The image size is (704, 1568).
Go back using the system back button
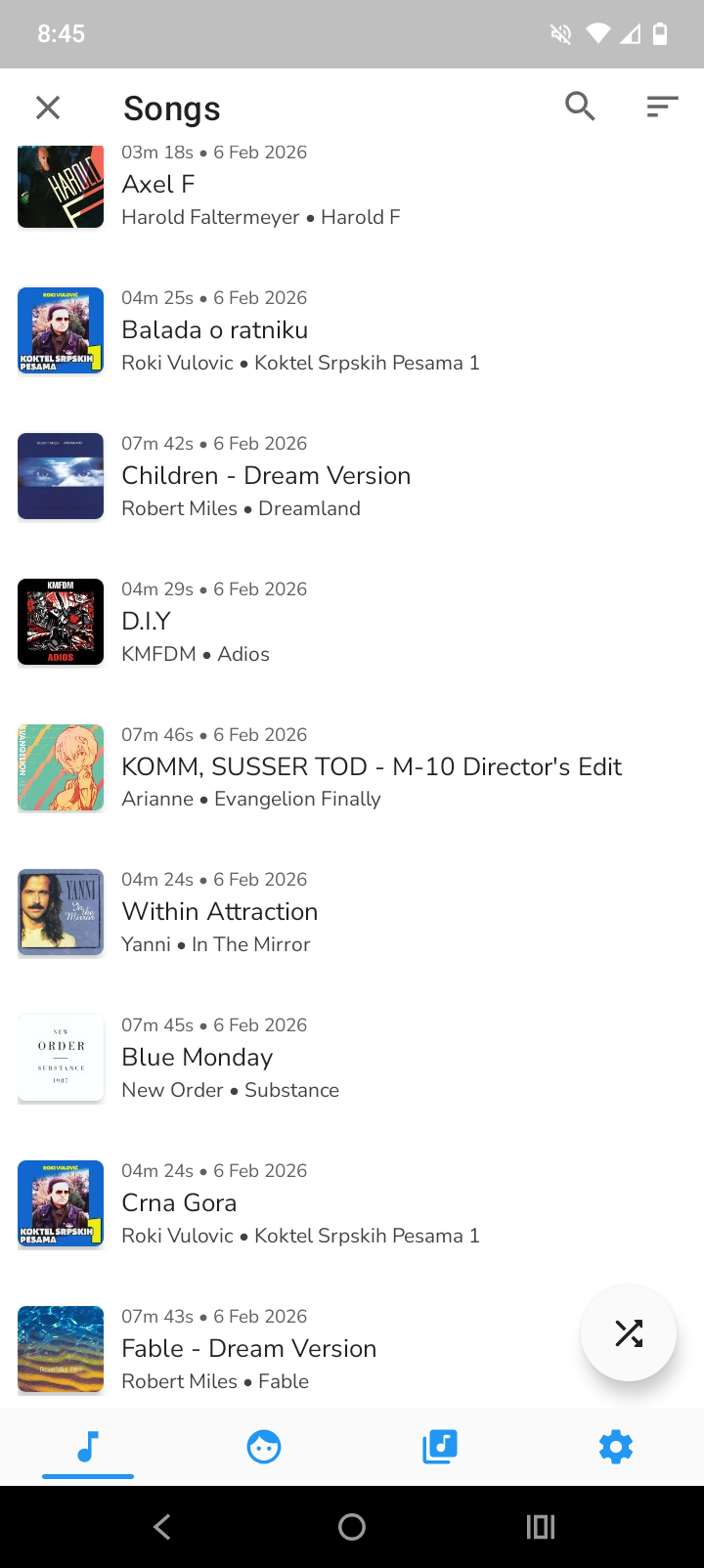(162, 1527)
